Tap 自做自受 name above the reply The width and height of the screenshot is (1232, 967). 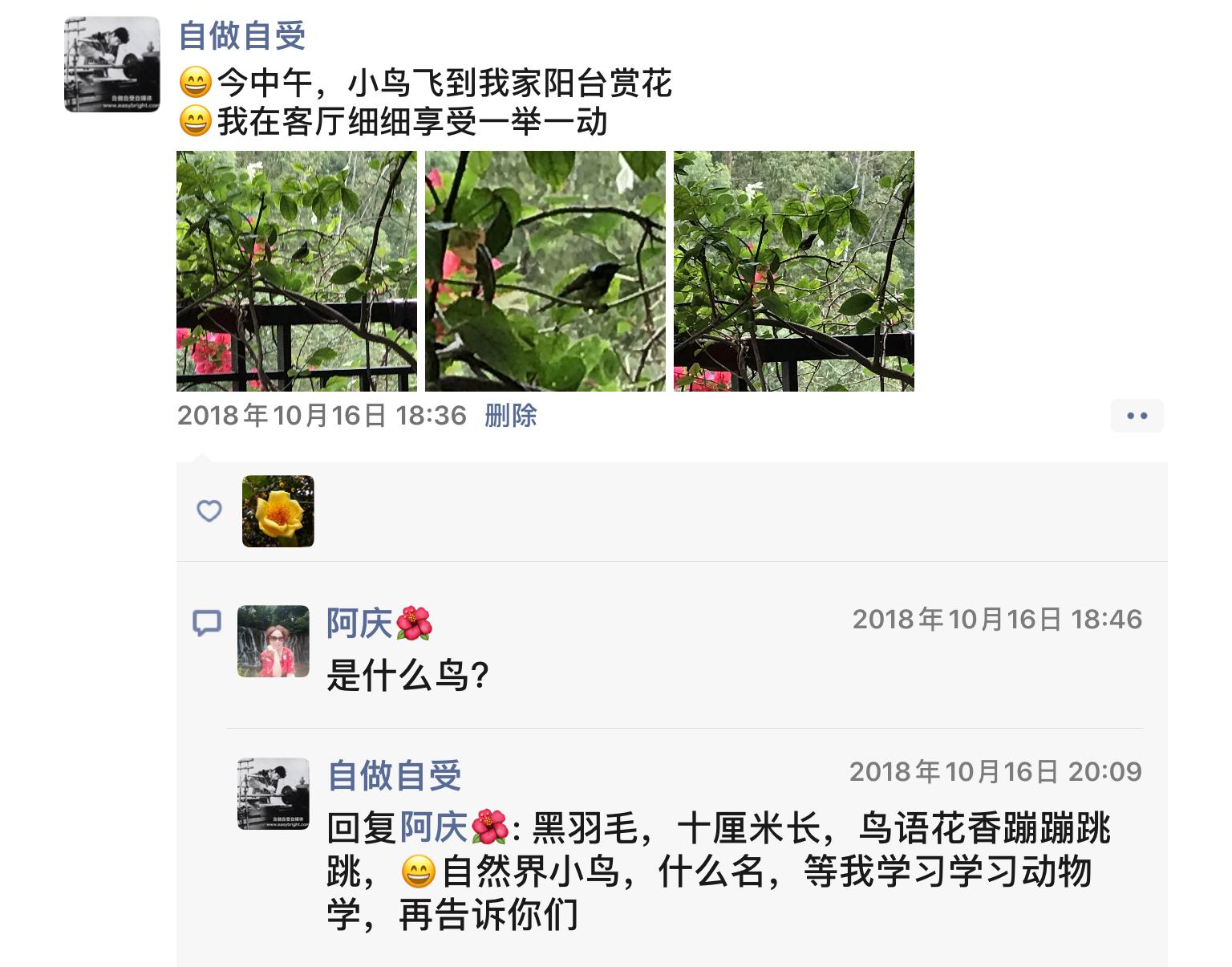coord(394,775)
